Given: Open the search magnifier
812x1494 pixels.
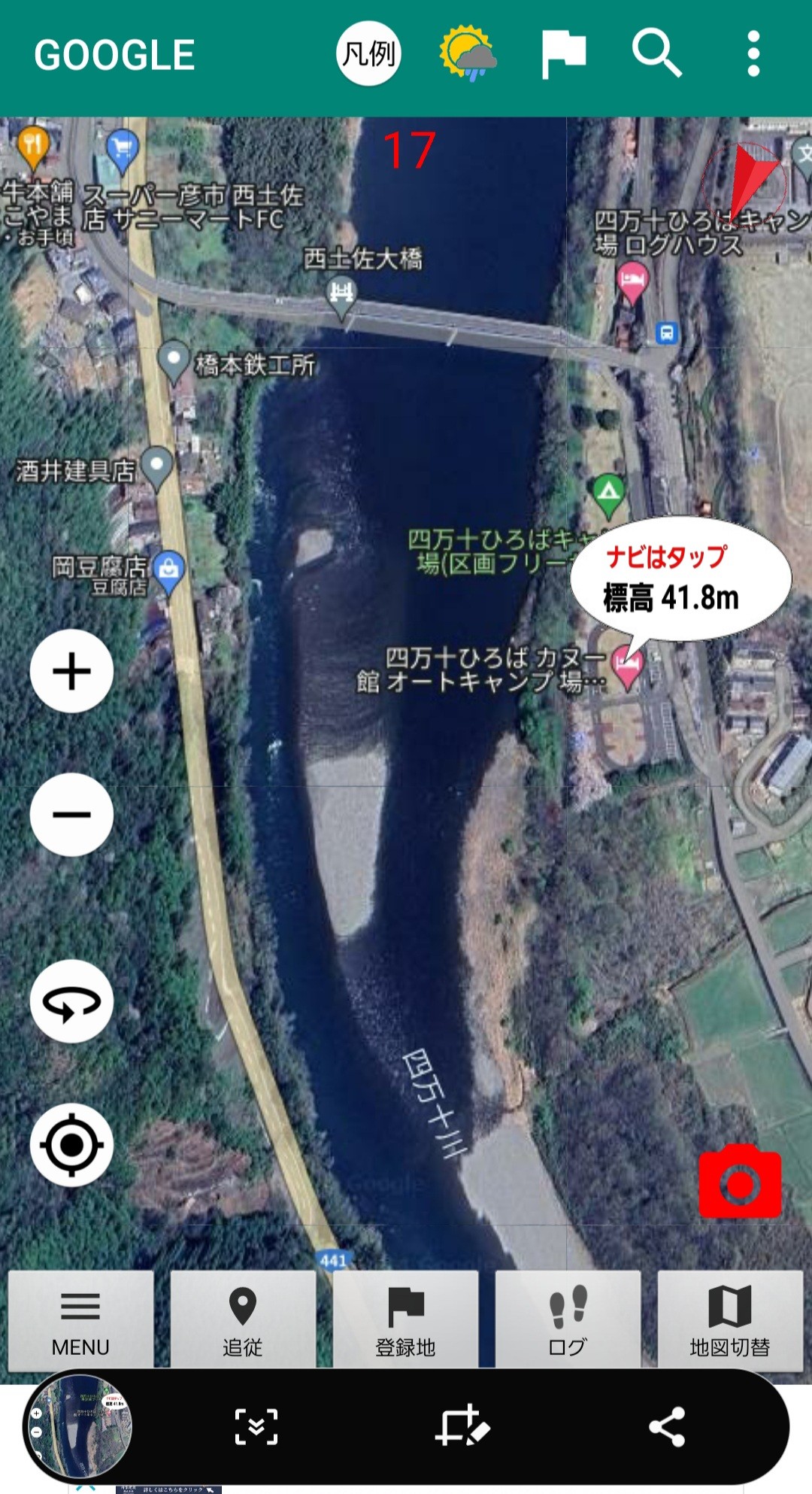Looking at the screenshot, I should tap(656, 53).
